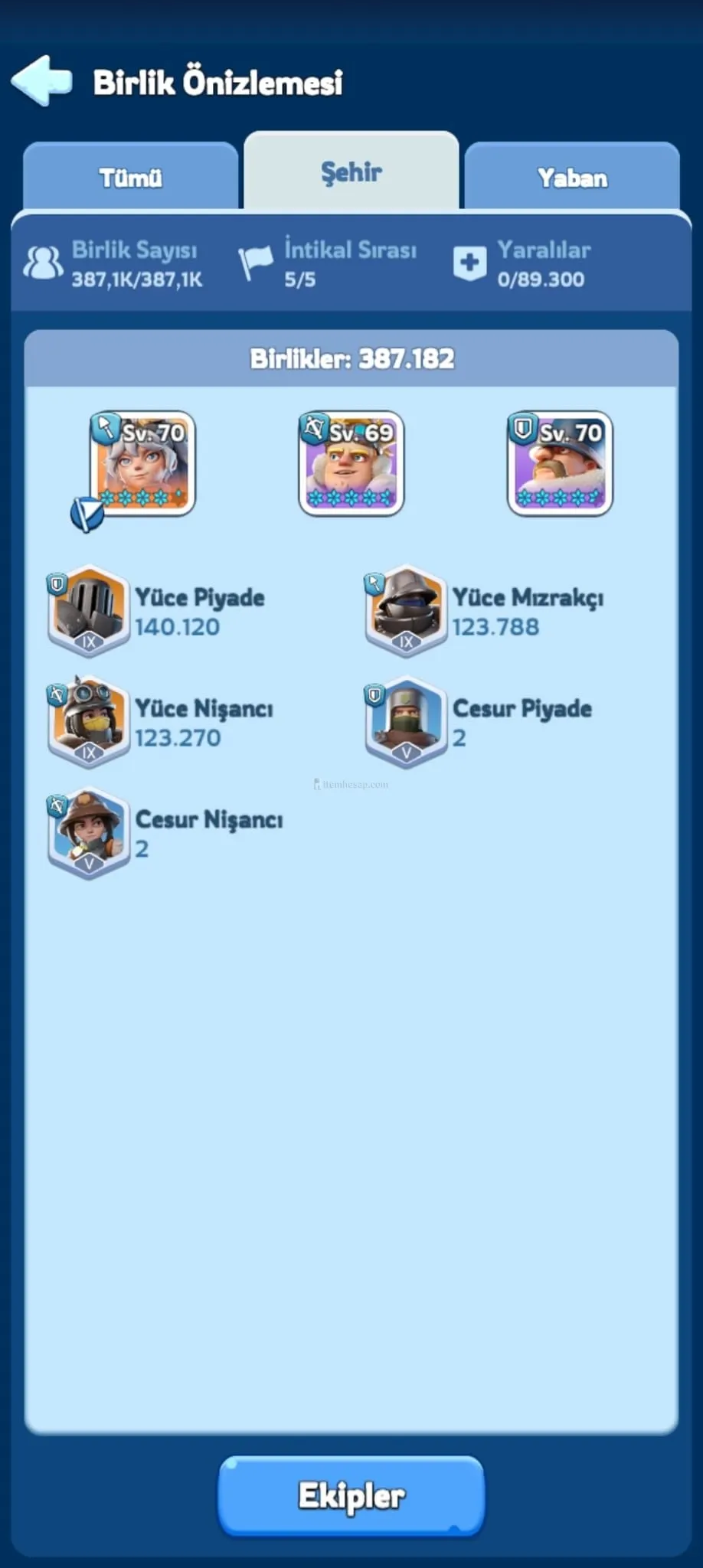703x1568 pixels.
Task: View the Yüce Piyade troop
Action: click(89, 610)
